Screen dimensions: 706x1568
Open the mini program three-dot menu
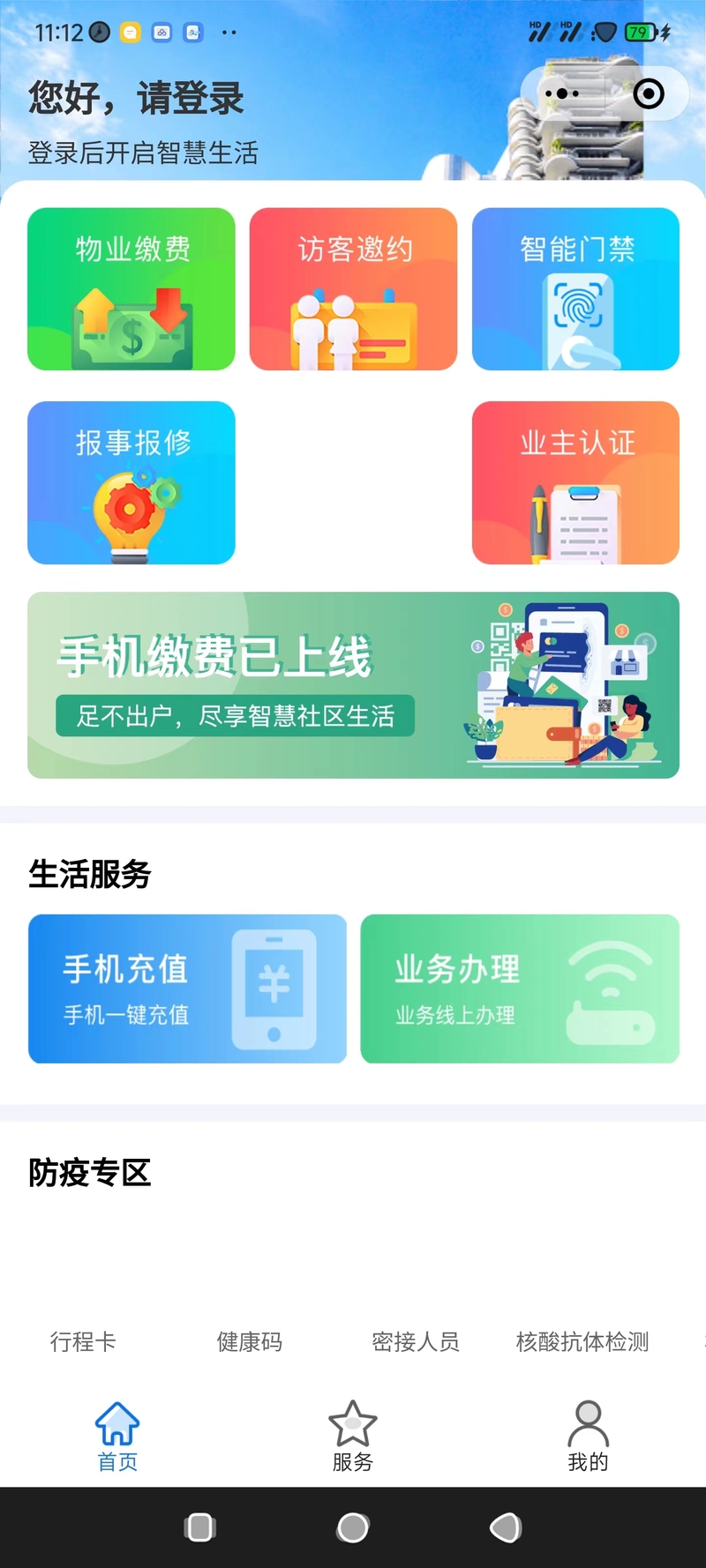click(562, 93)
